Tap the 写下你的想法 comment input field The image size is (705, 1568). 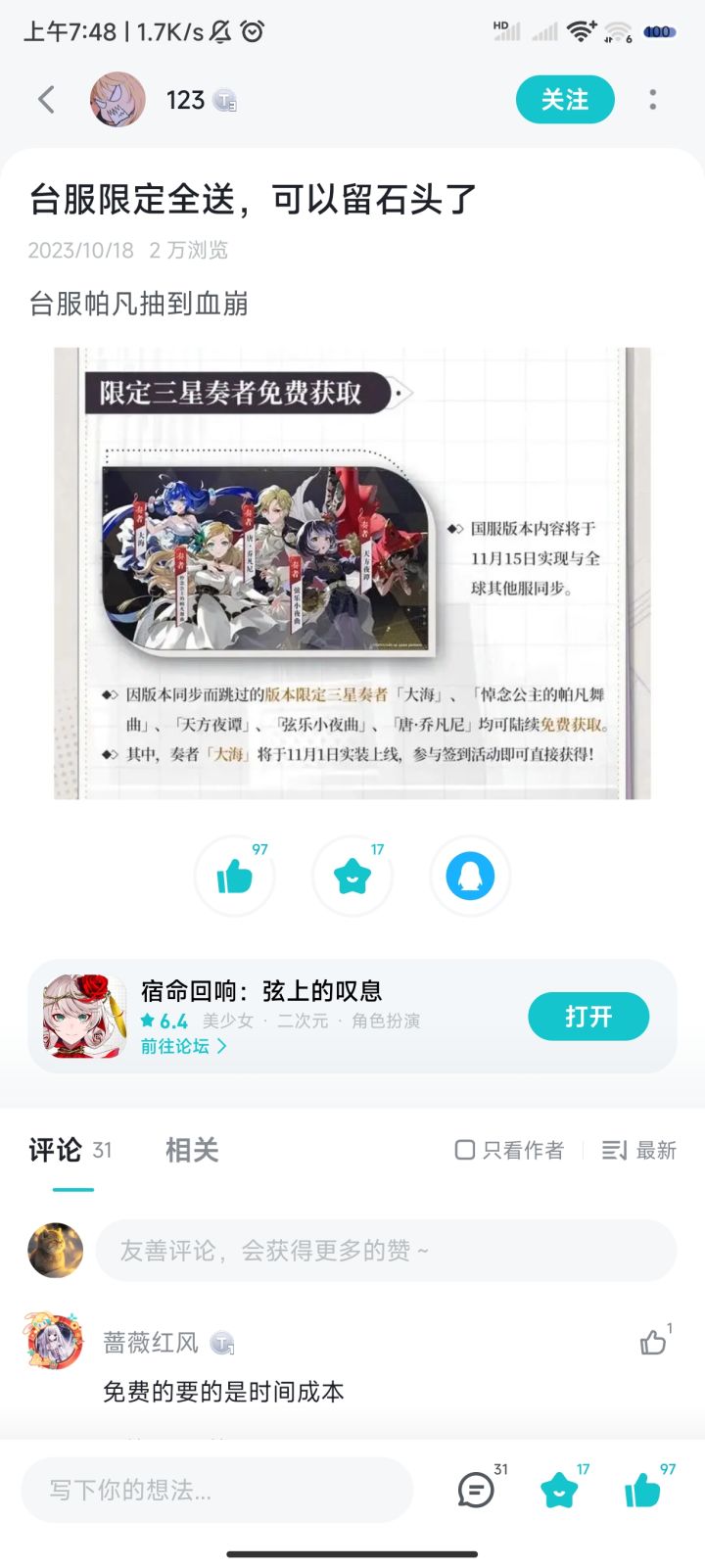point(215,1491)
